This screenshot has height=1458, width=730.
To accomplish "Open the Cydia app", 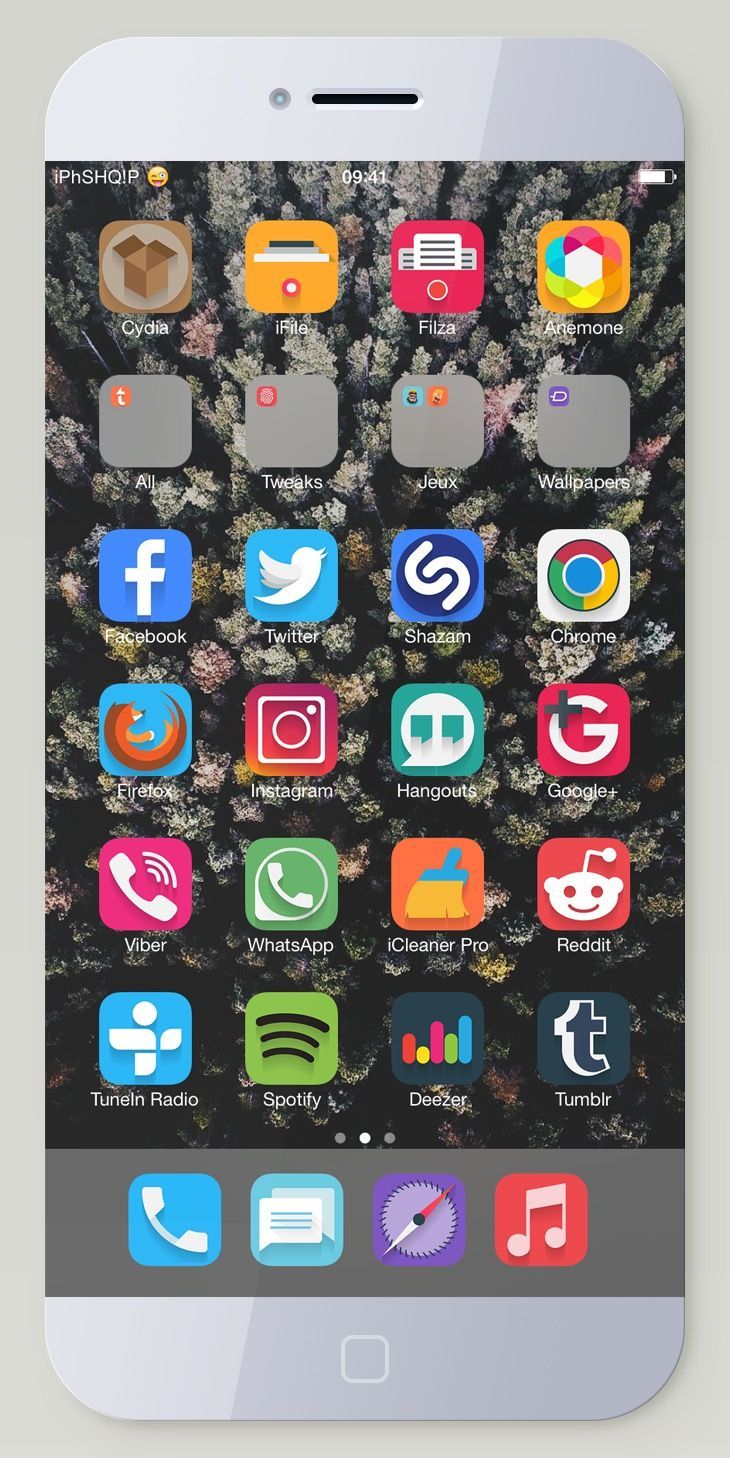I will pyautogui.click(x=145, y=267).
